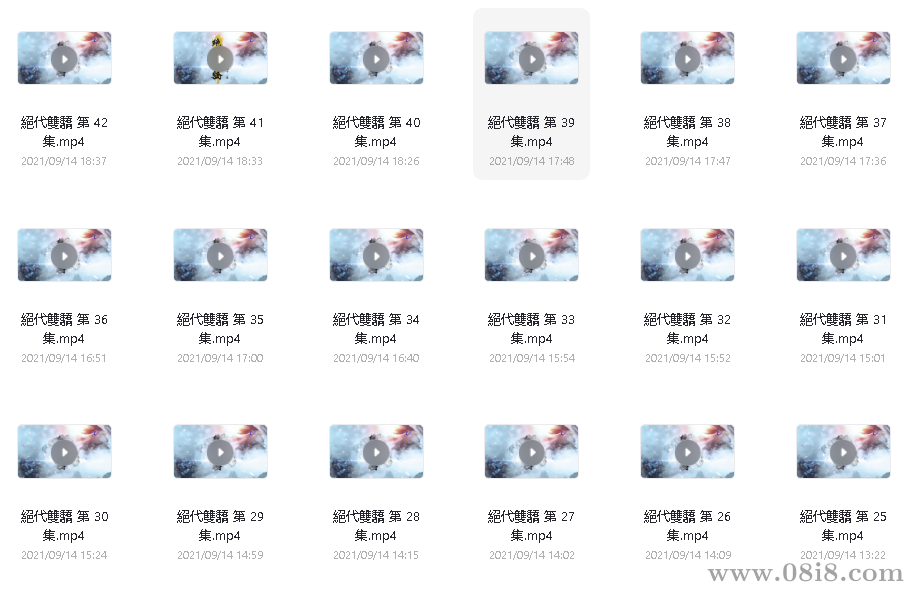Open video 第 32 集.mp4

687,255
